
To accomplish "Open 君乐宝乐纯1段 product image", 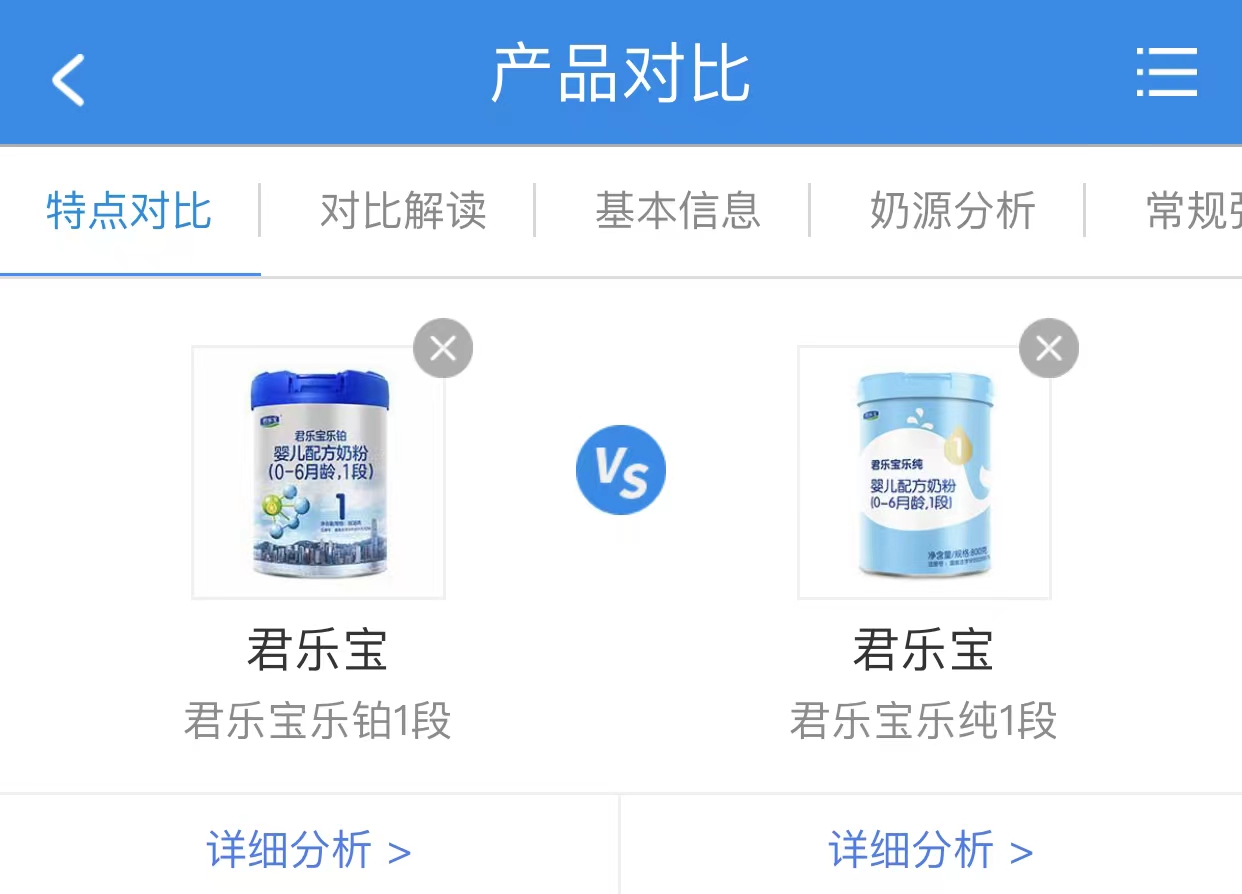I will point(923,473).
